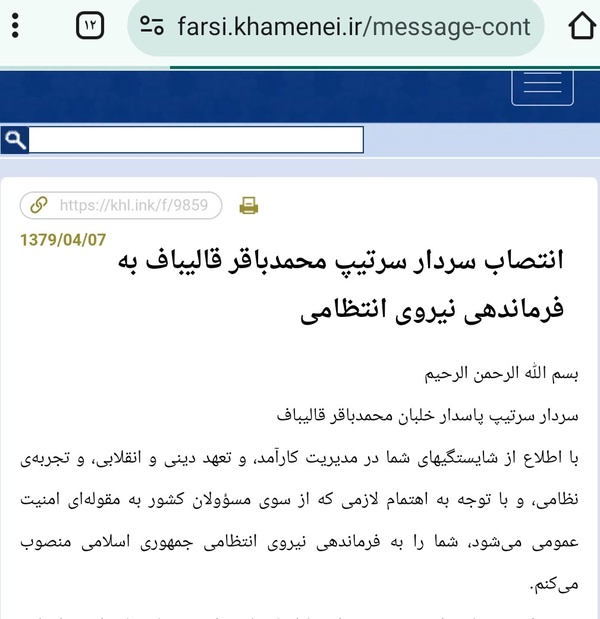This screenshot has width=600, height=619.
Task: Open the browser overflow menu
Action: 15,26
